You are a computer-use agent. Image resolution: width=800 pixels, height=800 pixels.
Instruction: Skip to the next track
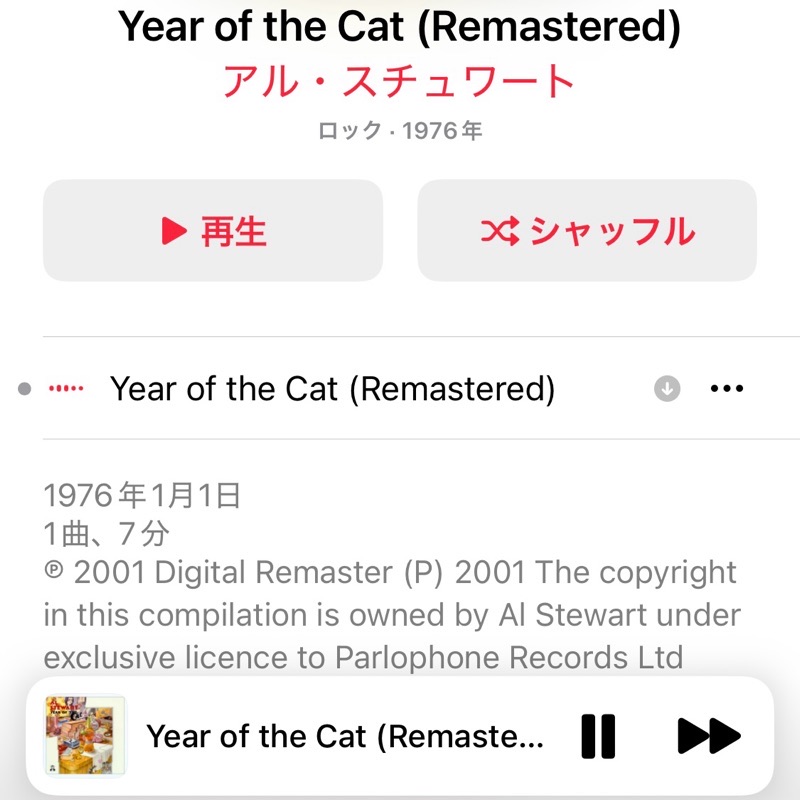pos(709,737)
